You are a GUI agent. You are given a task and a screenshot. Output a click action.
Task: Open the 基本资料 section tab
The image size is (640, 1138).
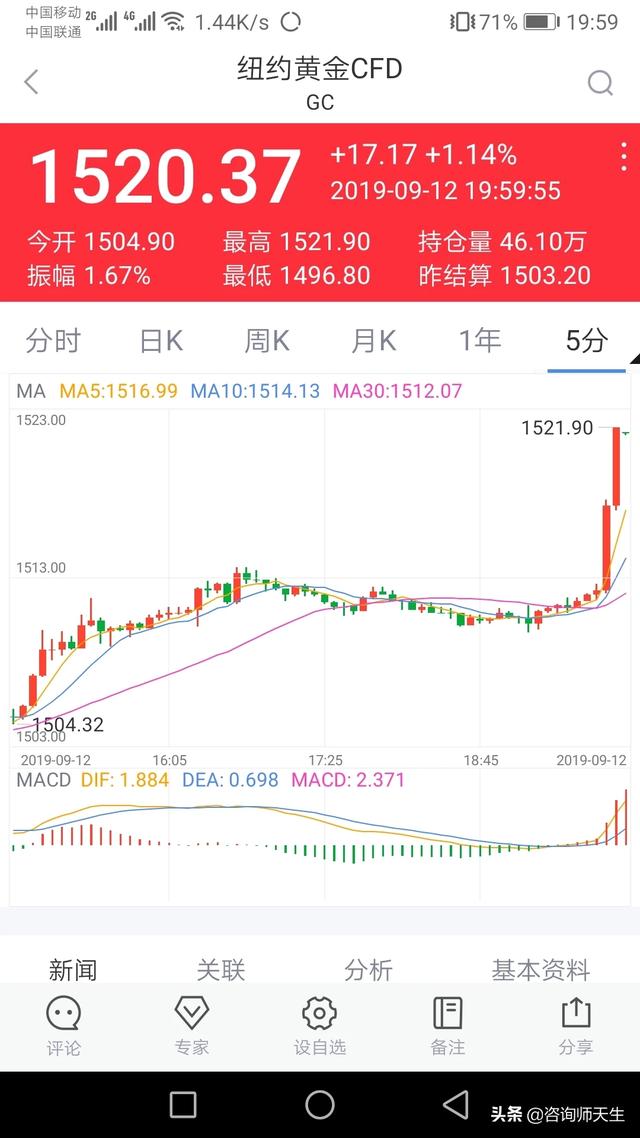tap(541, 970)
